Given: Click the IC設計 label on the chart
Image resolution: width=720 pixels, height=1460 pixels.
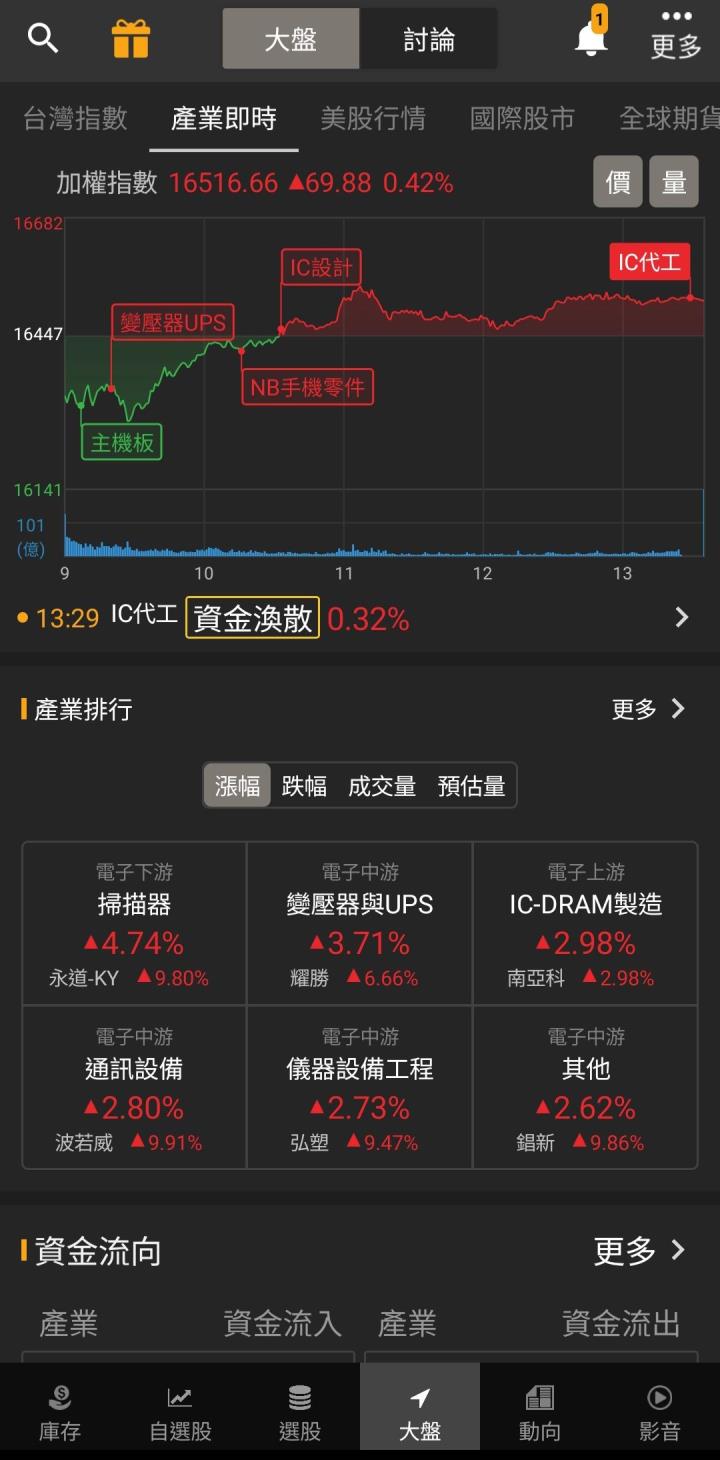Looking at the screenshot, I should pos(320,269).
